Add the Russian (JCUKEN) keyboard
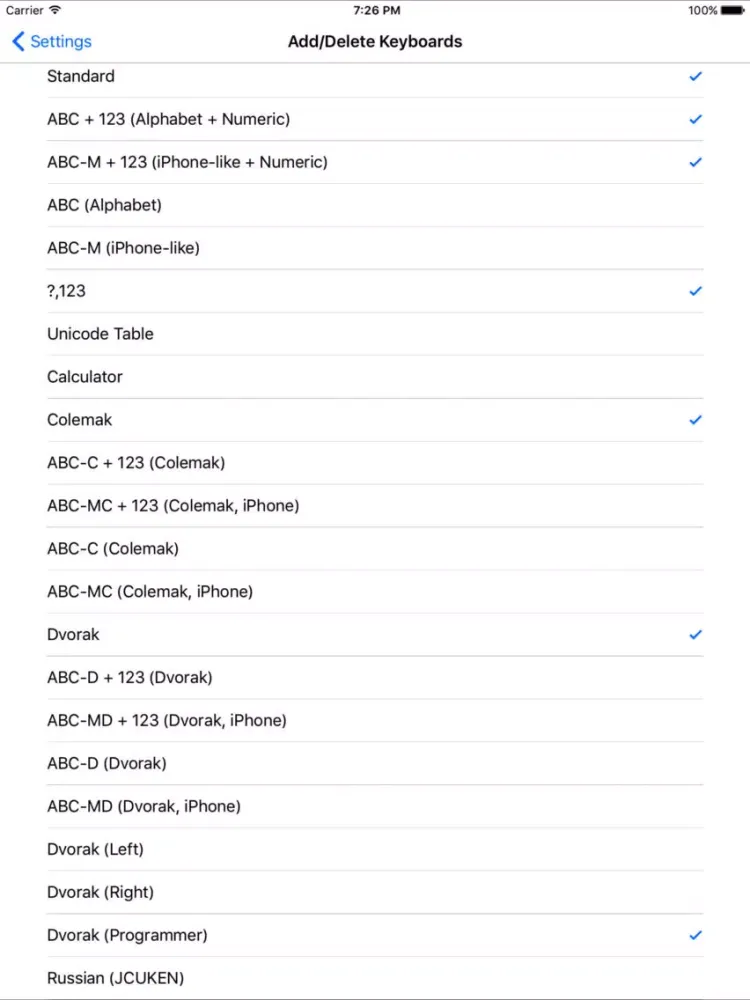750x1000 pixels. [x=375, y=978]
